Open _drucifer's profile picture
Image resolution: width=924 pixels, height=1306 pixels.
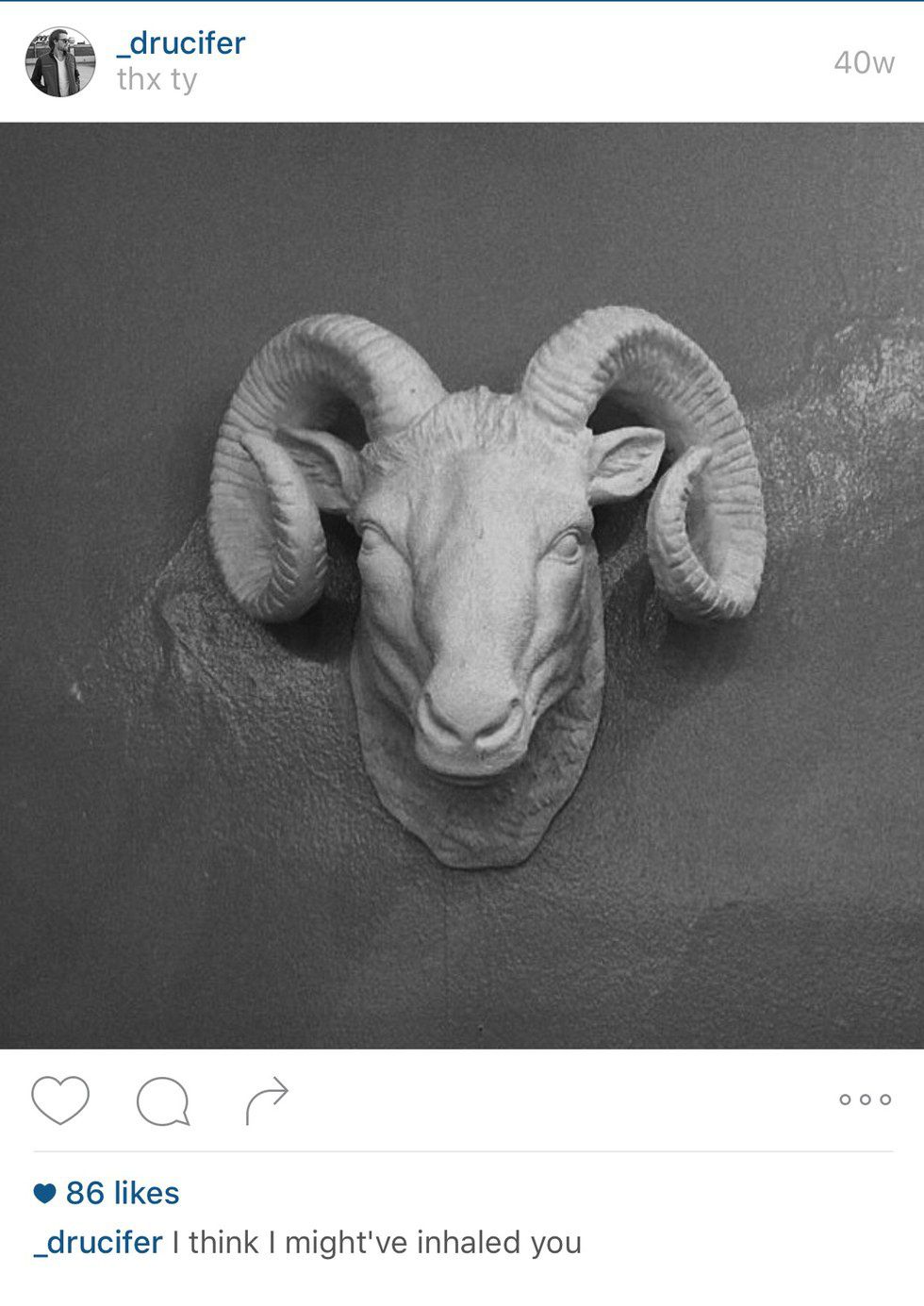[60, 62]
